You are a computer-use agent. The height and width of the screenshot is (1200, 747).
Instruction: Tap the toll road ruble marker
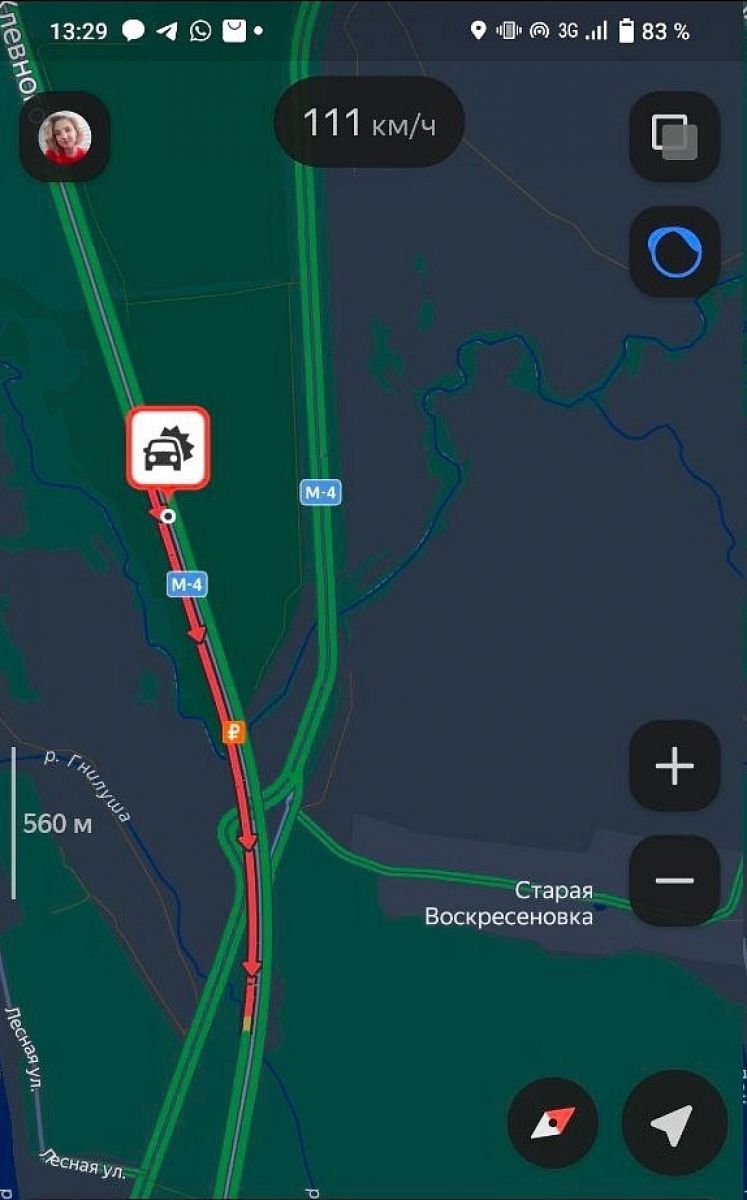point(234,733)
